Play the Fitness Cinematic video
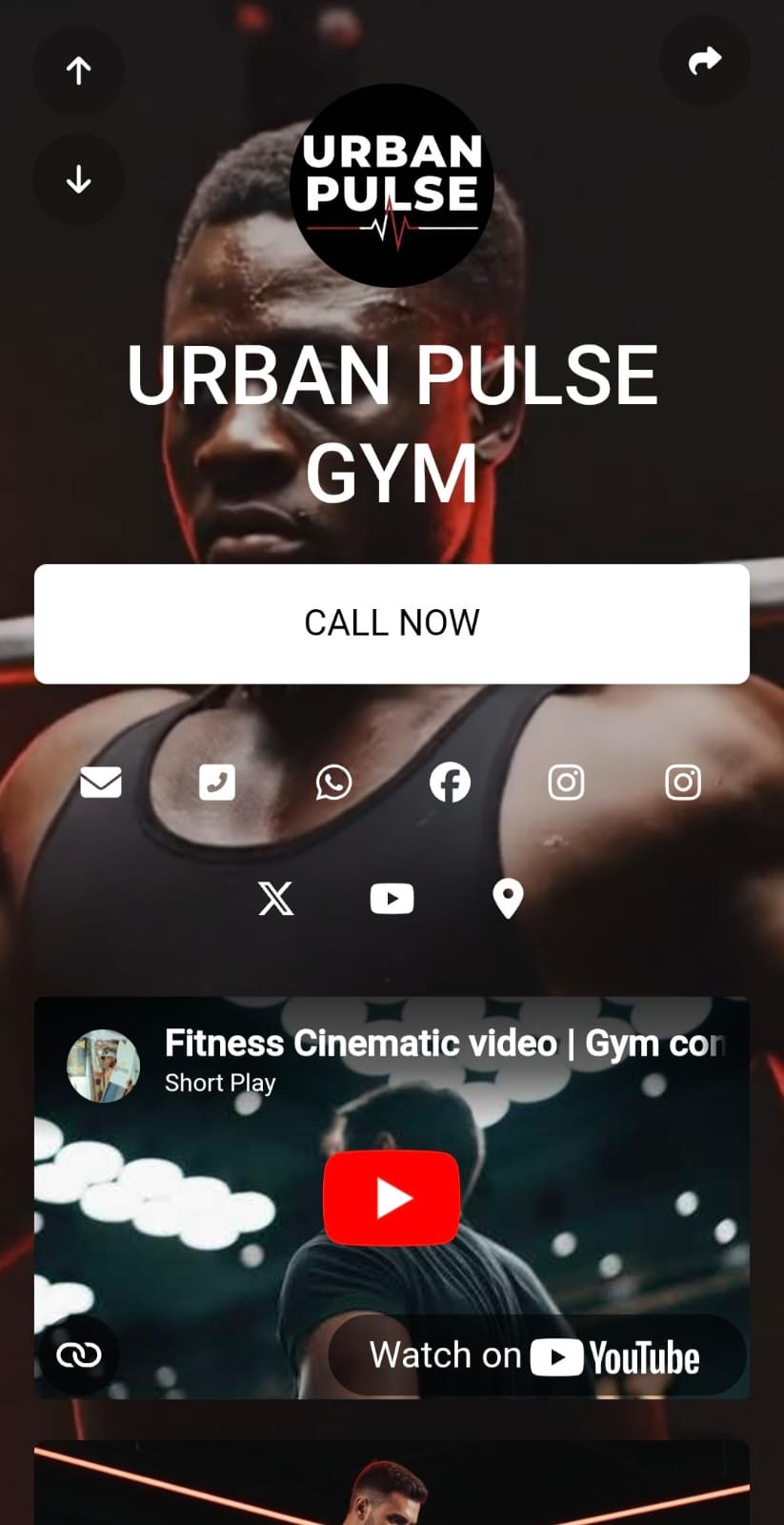The image size is (784, 1525). point(392,1198)
